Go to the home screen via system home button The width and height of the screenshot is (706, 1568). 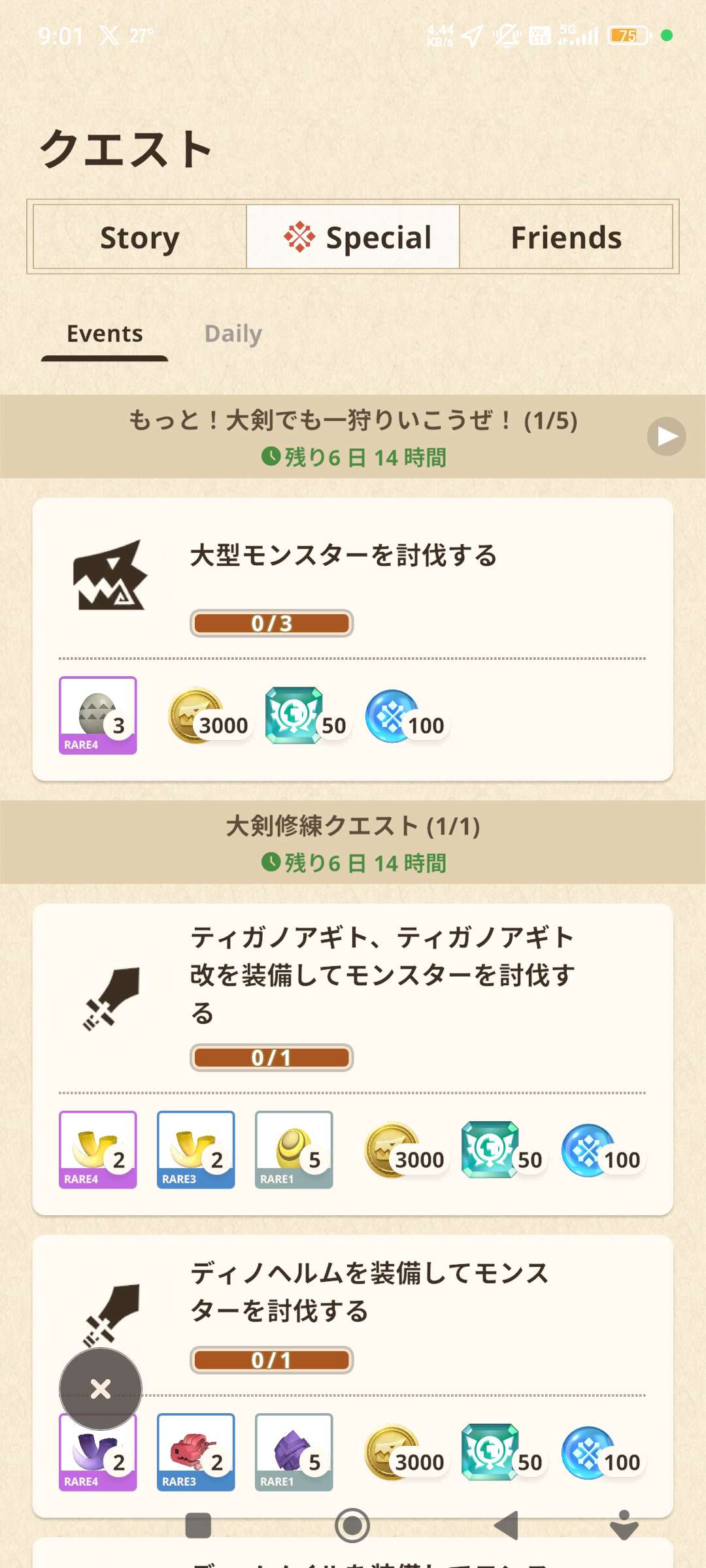(x=352, y=1526)
